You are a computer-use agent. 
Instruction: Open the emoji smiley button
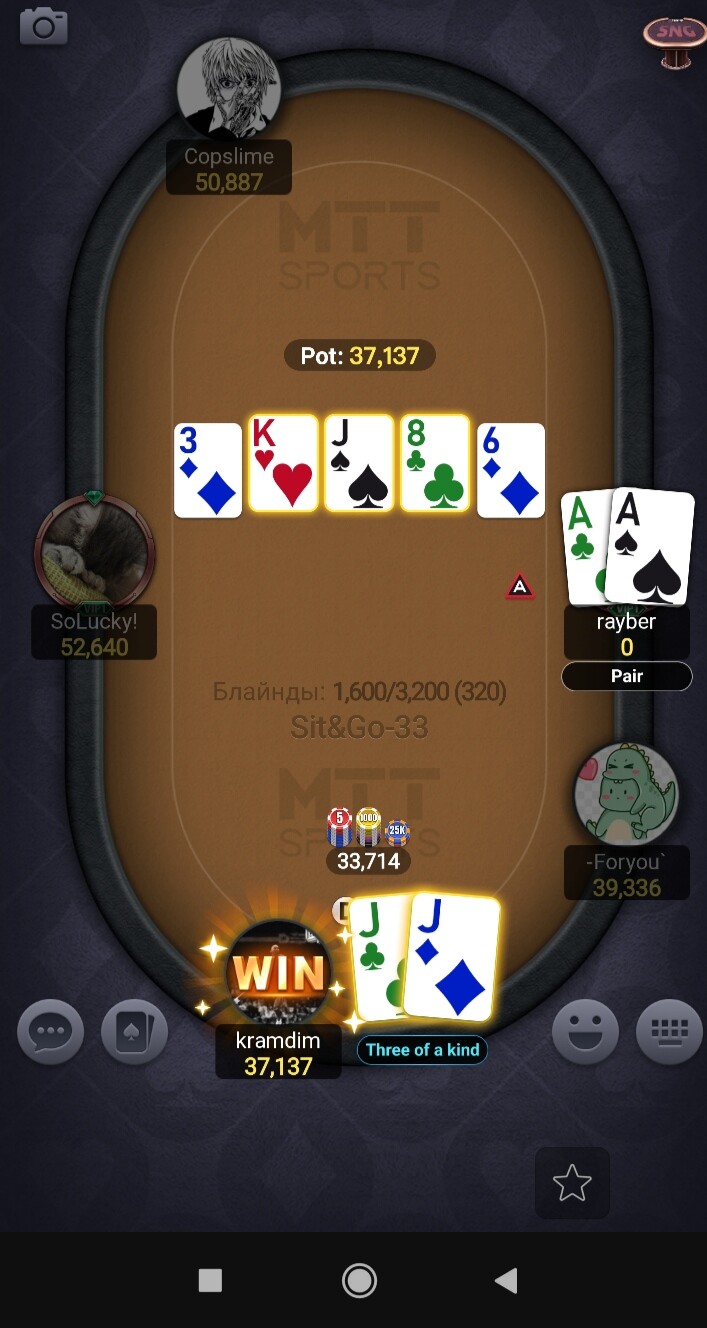(587, 1031)
